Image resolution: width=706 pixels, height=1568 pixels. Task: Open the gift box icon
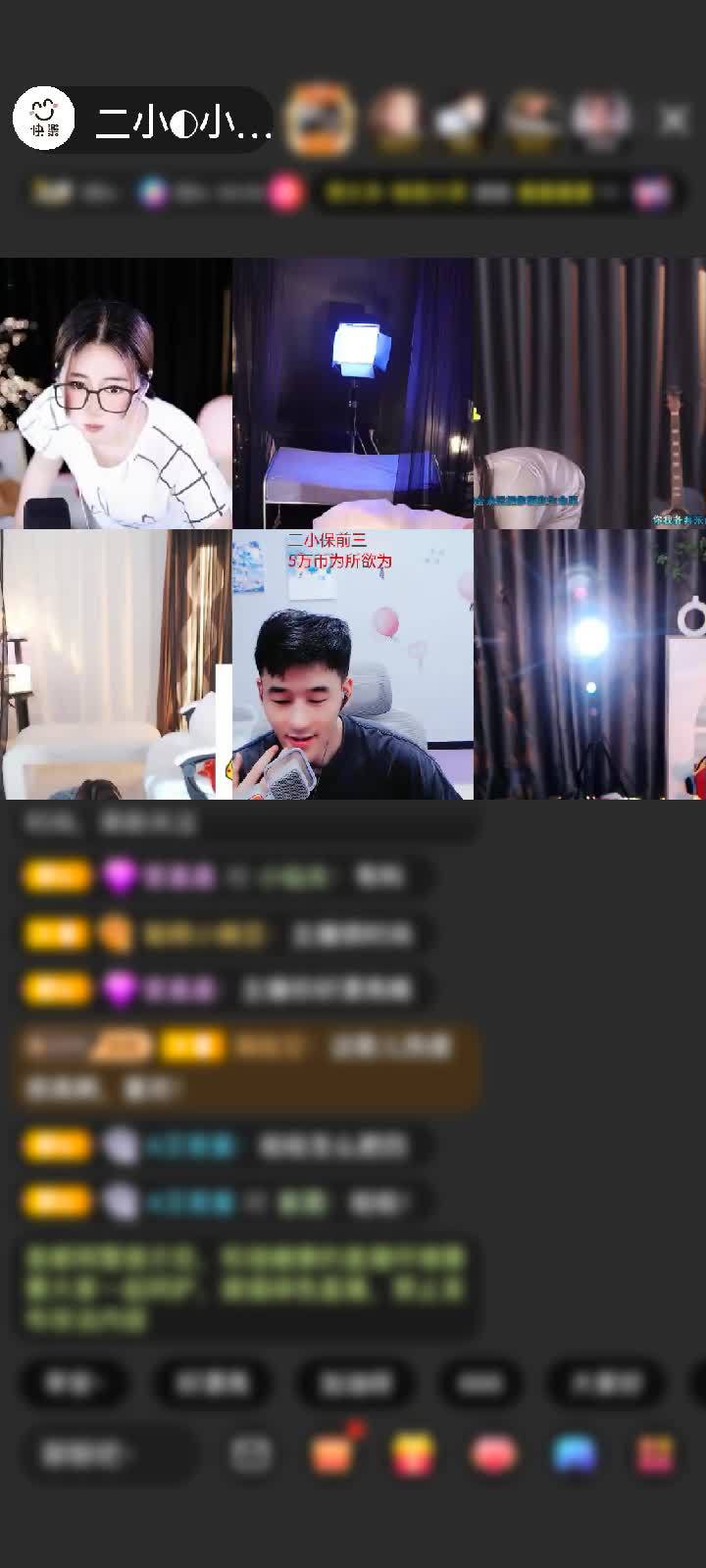tap(414, 1454)
